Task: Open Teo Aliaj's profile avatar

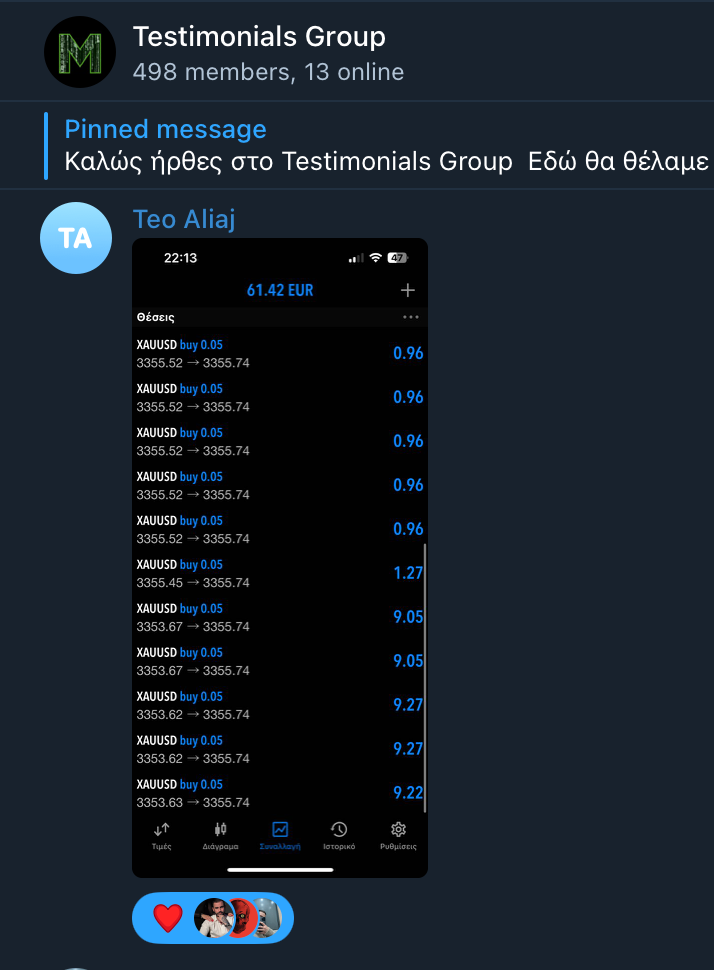Action: click(75, 237)
